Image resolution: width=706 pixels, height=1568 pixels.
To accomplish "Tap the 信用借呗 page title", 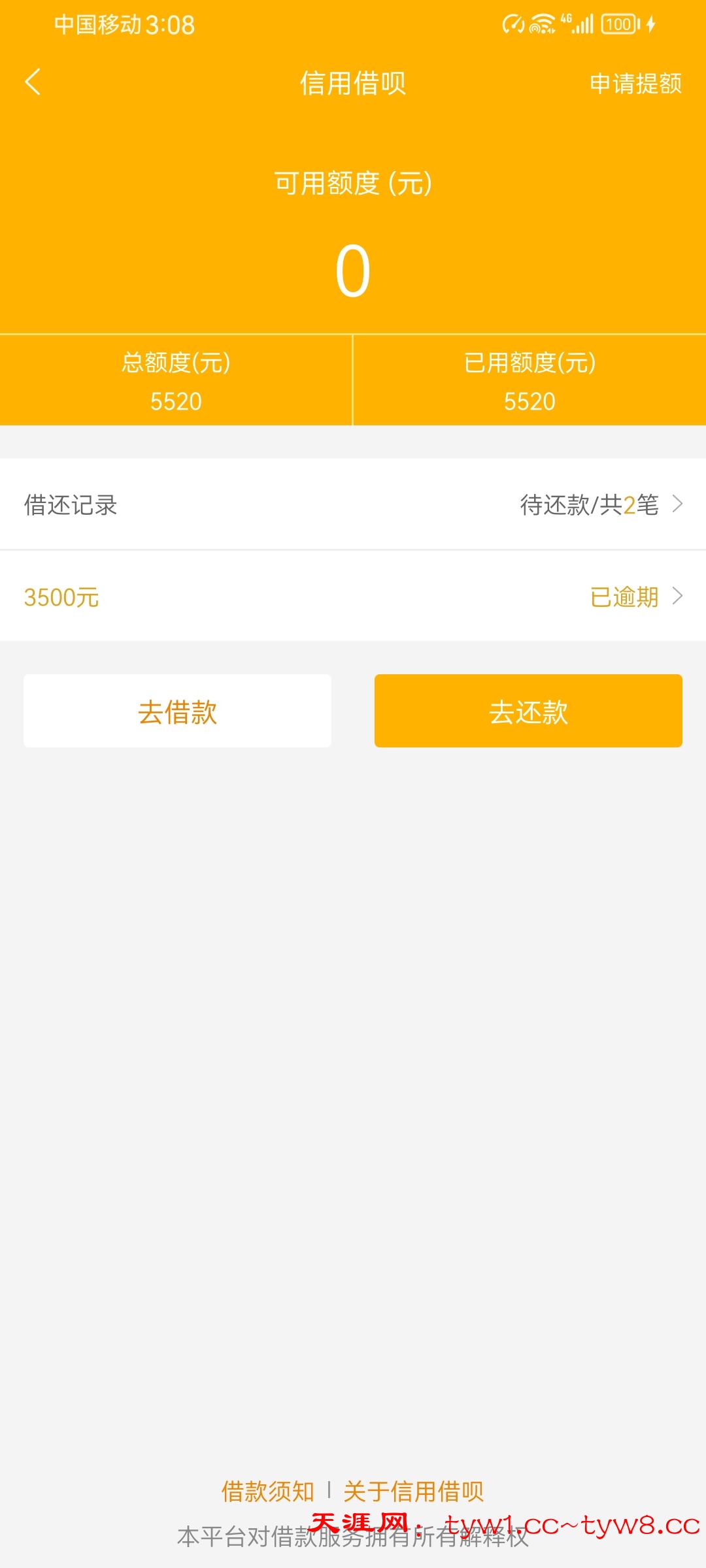I will click(353, 82).
